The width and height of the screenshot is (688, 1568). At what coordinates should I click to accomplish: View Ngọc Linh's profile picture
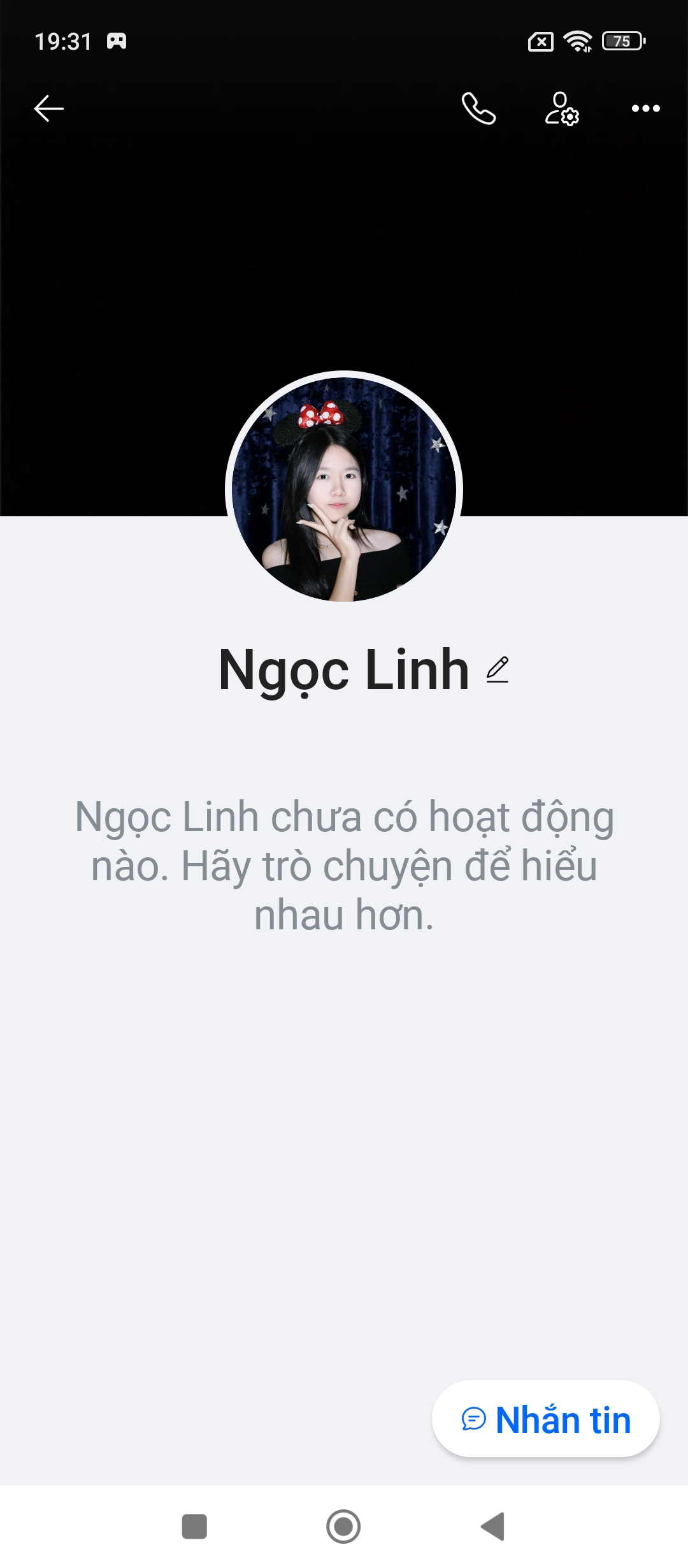click(x=344, y=489)
